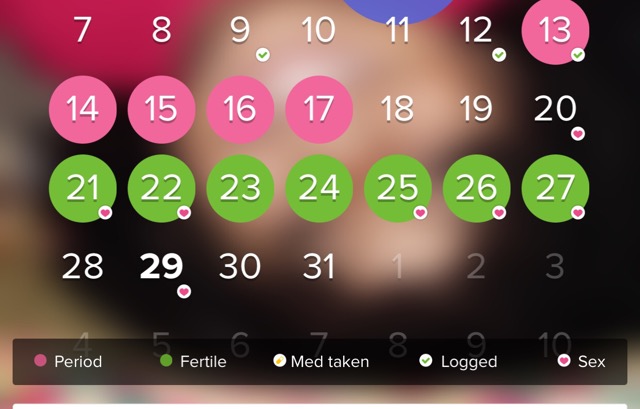
Task: Open fertile day 24
Action: [x=319, y=187]
